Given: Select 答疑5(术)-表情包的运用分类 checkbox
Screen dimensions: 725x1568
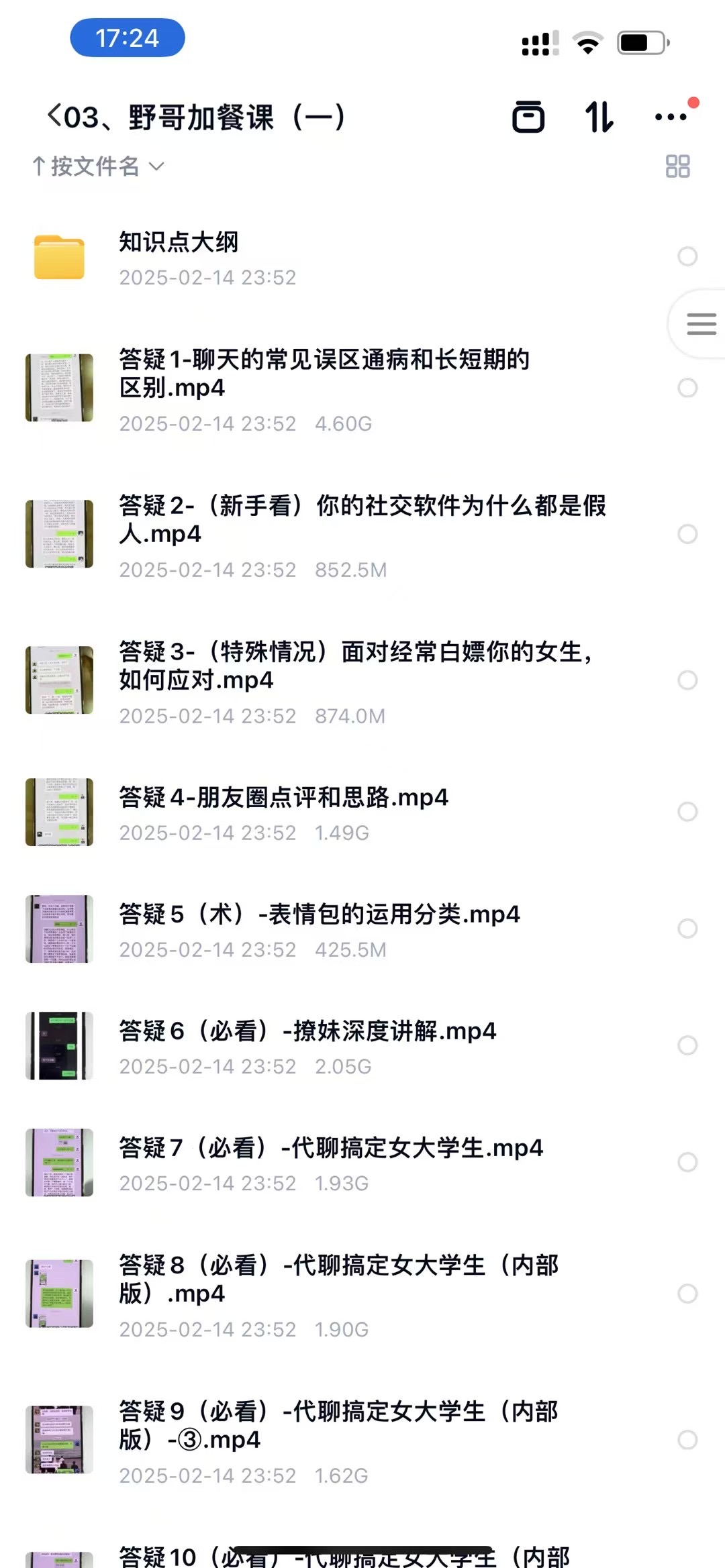Looking at the screenshot, I should 687,929.
